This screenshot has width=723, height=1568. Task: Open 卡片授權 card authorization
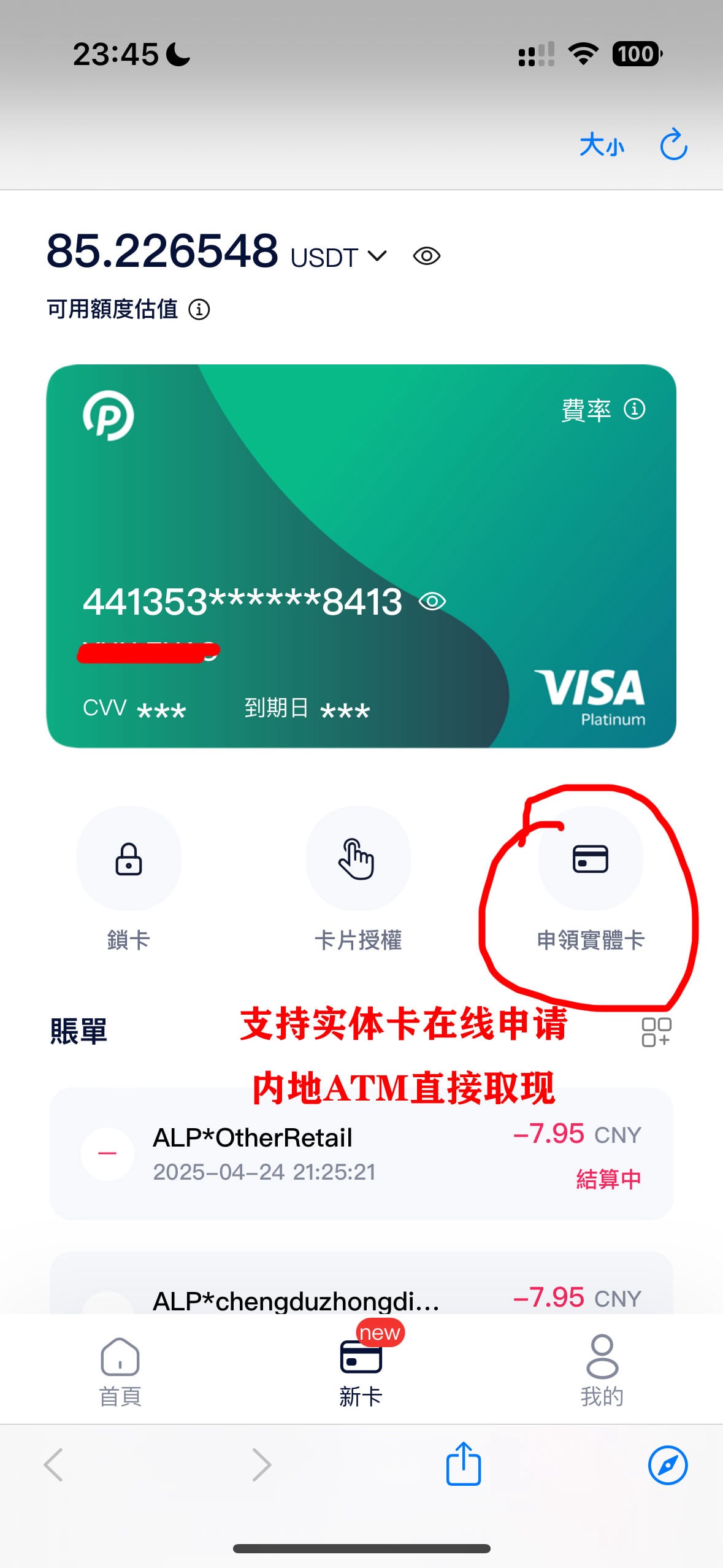(358, 859)
